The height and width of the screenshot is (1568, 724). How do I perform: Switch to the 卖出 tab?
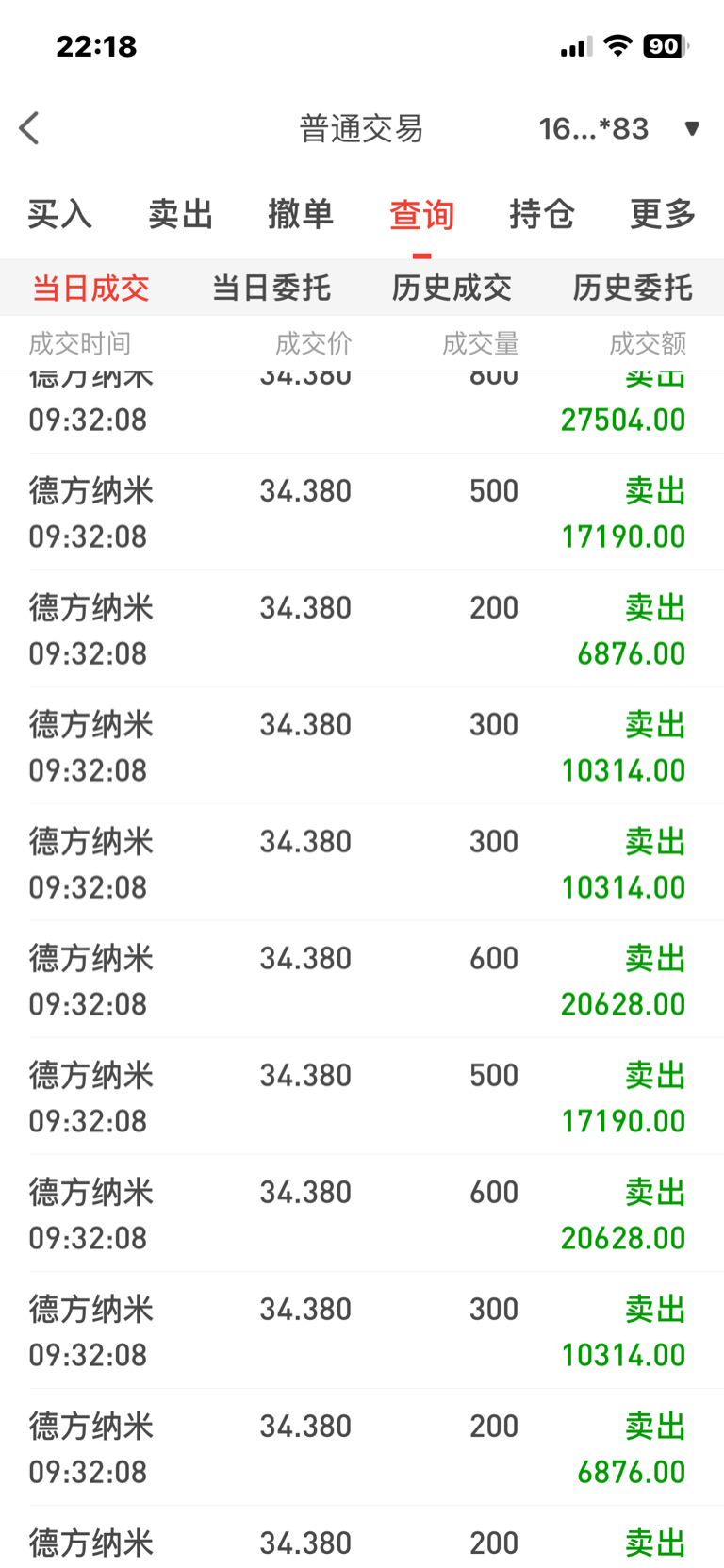(x=180, y=214)
